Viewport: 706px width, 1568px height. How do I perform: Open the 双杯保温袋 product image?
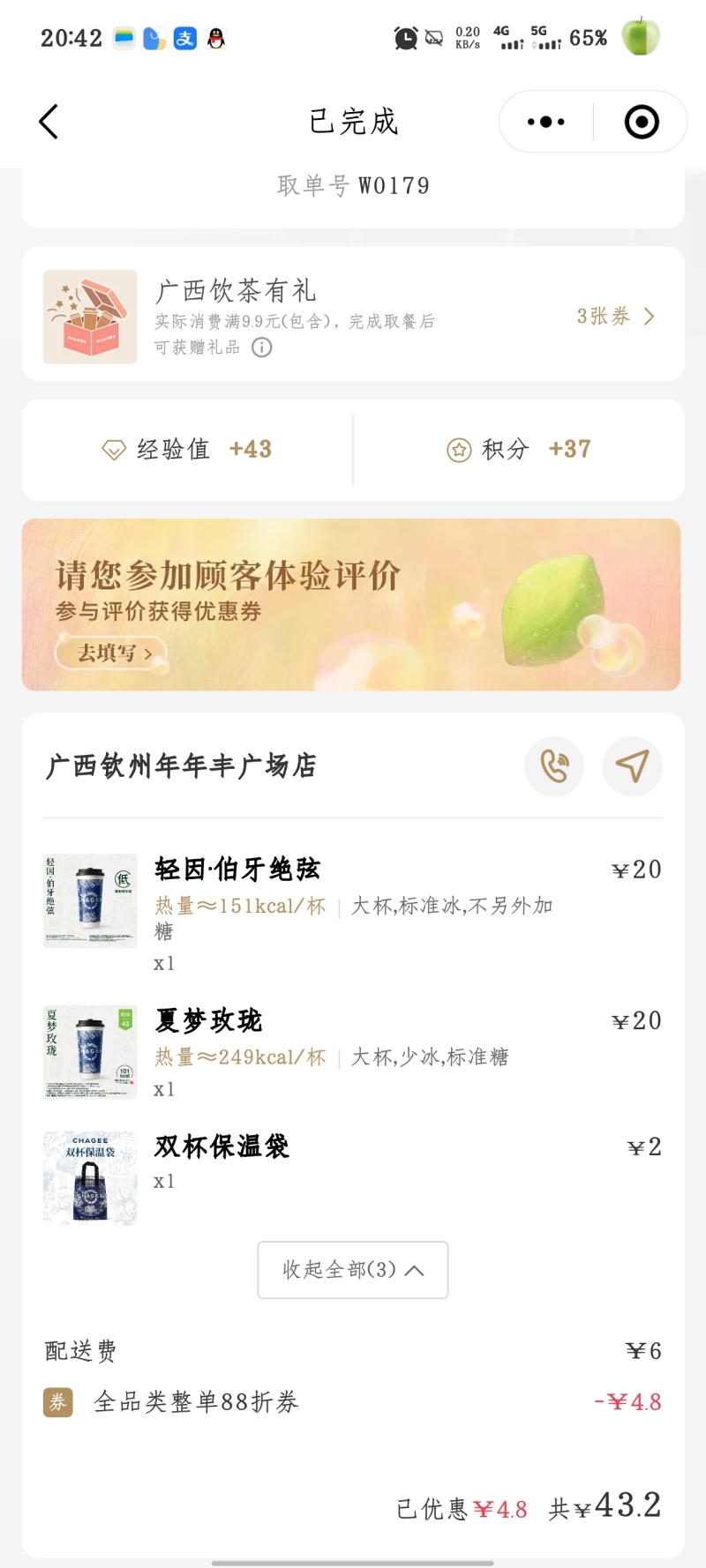click(x=90, y=1178)
